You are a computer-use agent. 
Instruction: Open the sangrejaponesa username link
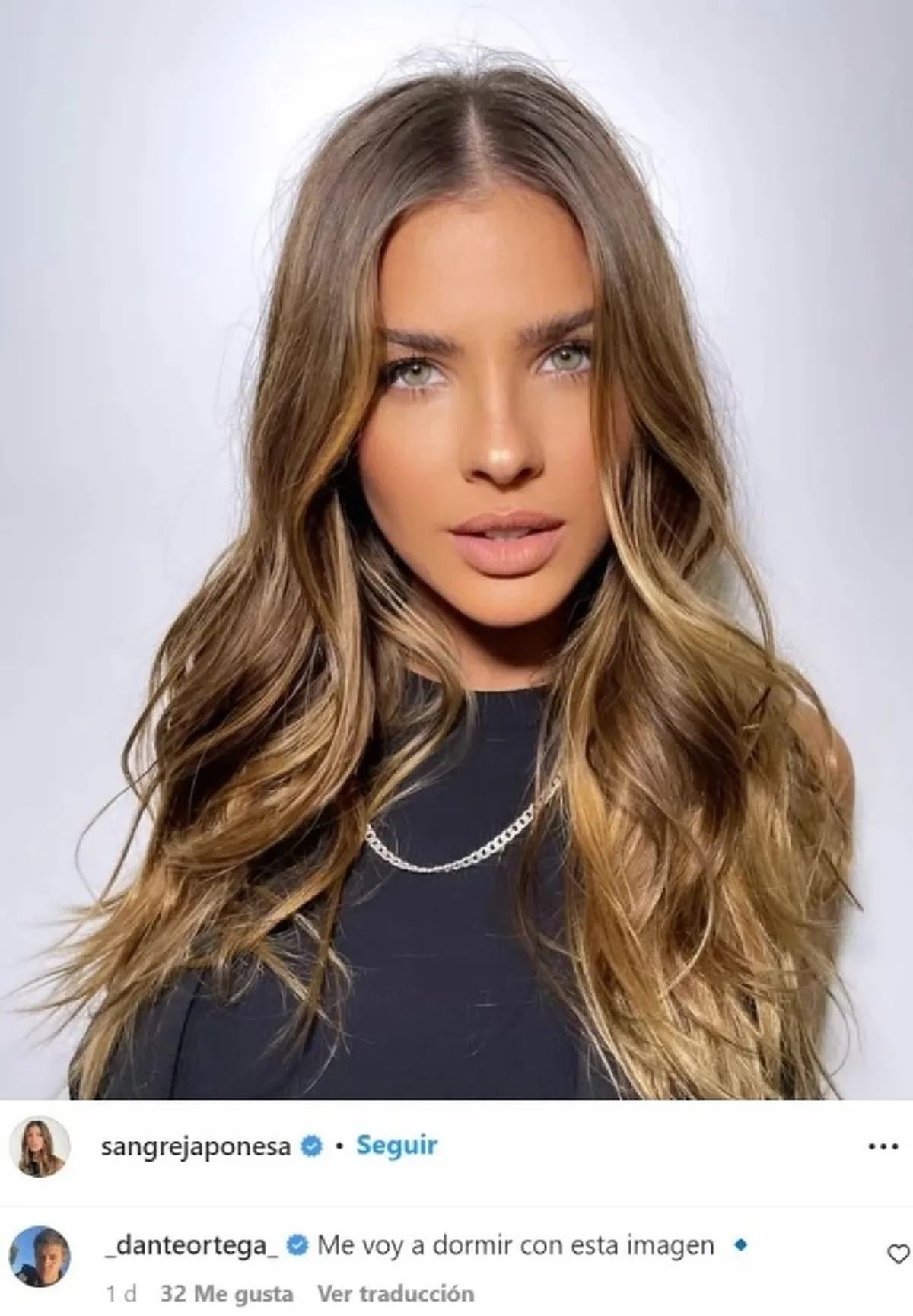(x=196, y=1146)
